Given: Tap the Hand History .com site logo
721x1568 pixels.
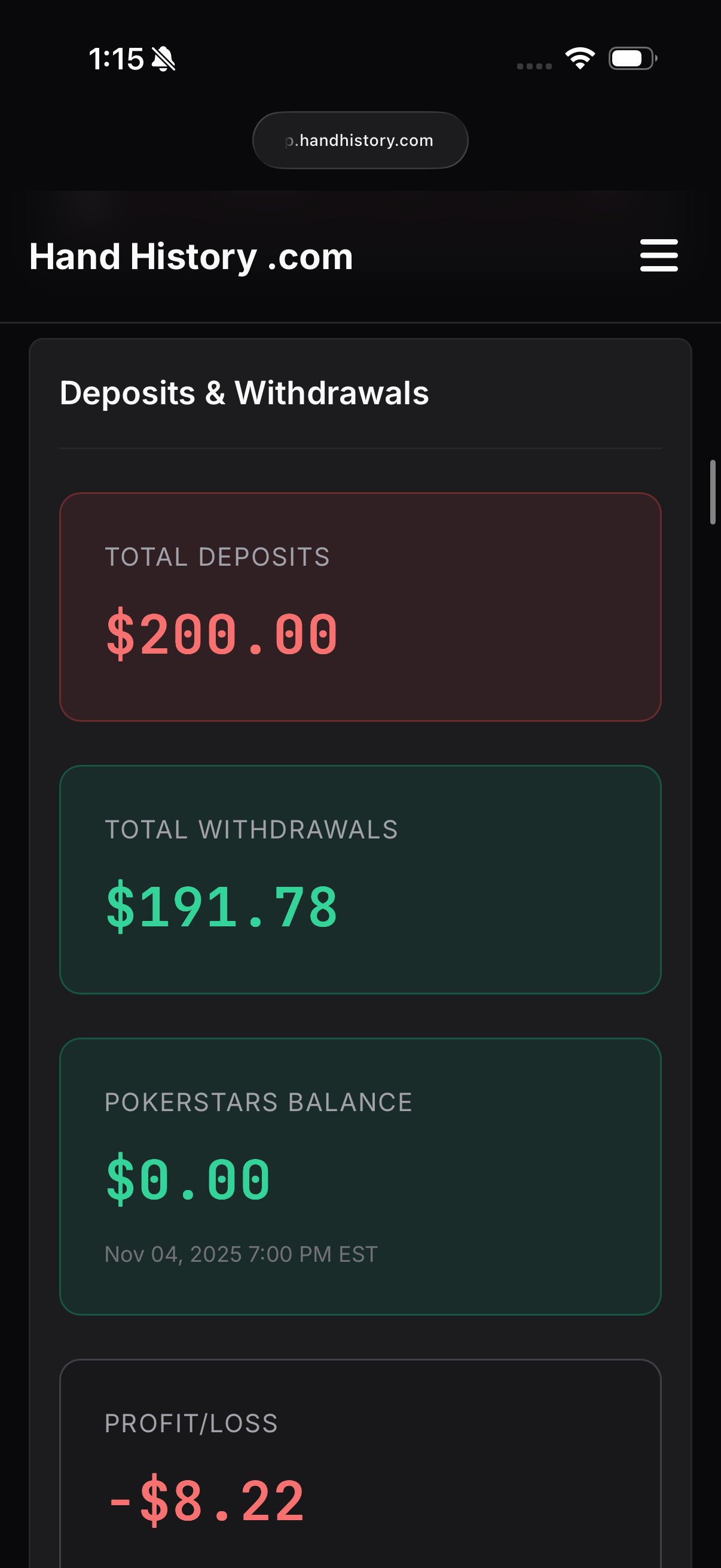Looking at the screenshot, I should click(x=191, y=256).
